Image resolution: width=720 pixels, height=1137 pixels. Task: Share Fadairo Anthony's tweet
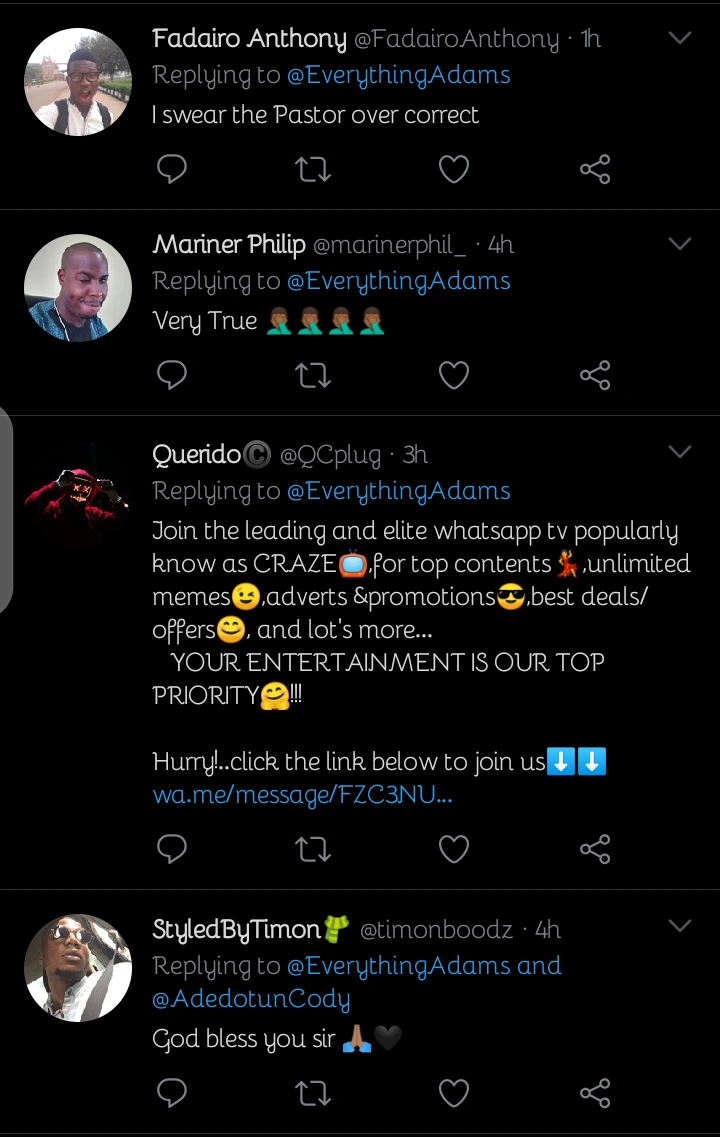pos(595,170)
